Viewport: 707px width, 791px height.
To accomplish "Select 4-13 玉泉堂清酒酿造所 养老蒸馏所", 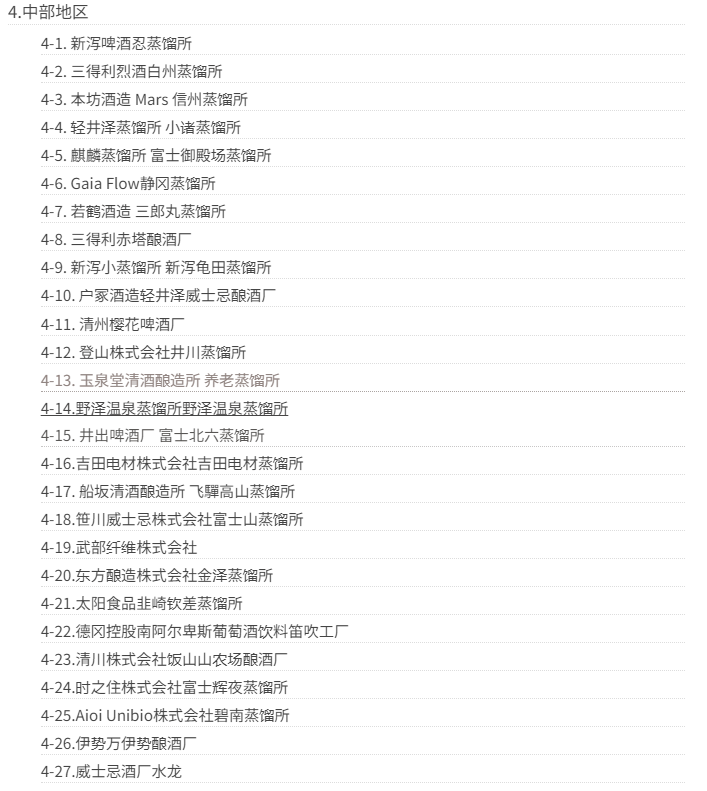I will pyautogui.click(x=160, y=380).
